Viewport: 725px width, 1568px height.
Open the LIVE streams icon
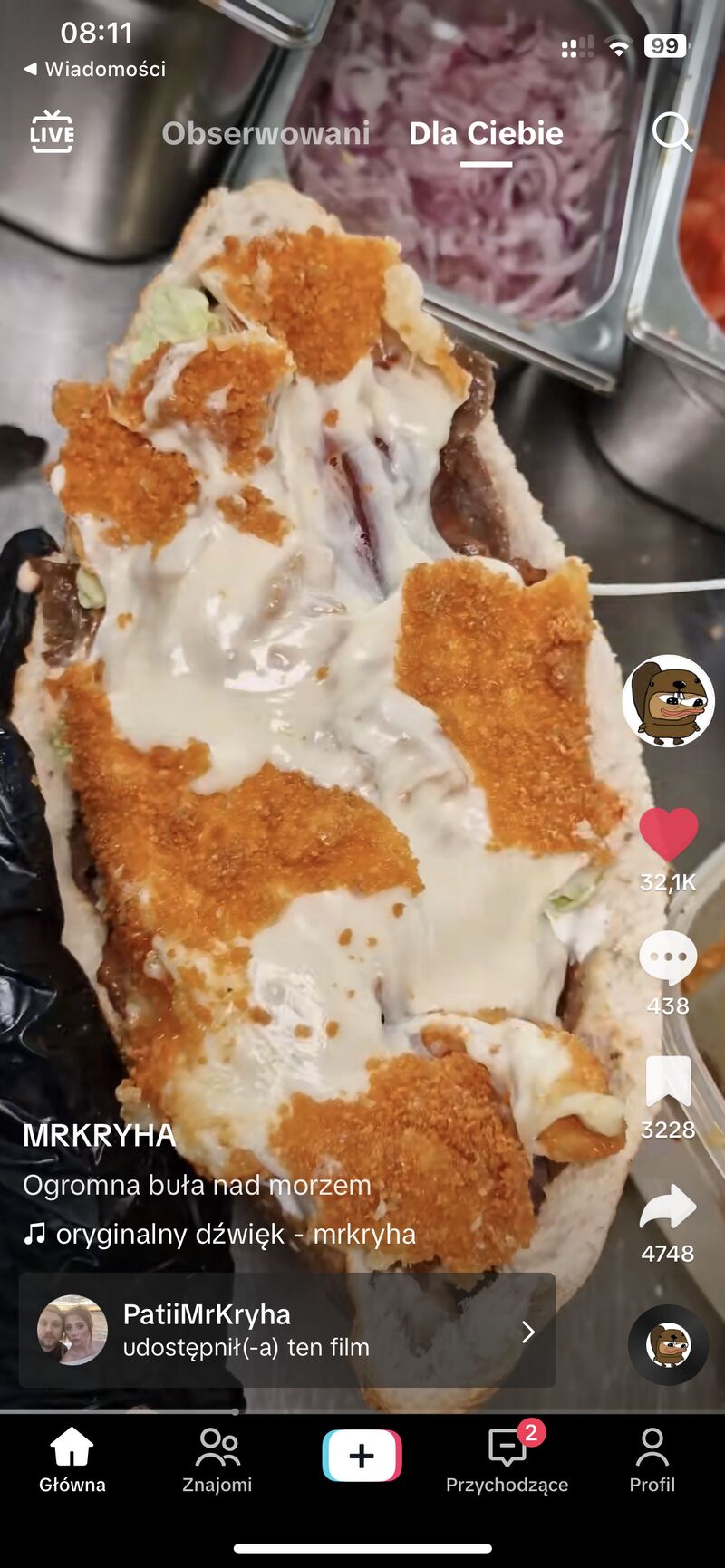52,132
